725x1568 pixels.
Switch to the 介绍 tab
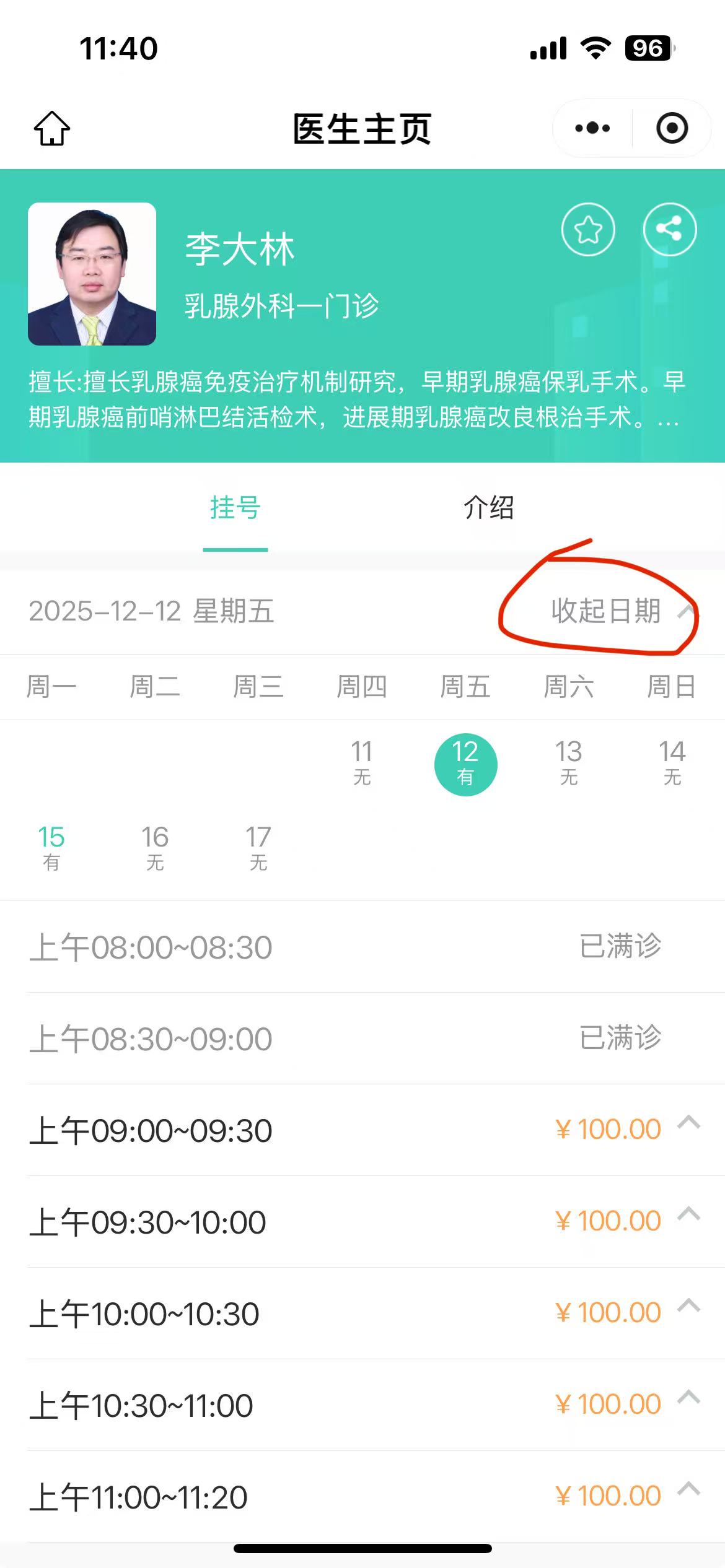tap(489, 508)
